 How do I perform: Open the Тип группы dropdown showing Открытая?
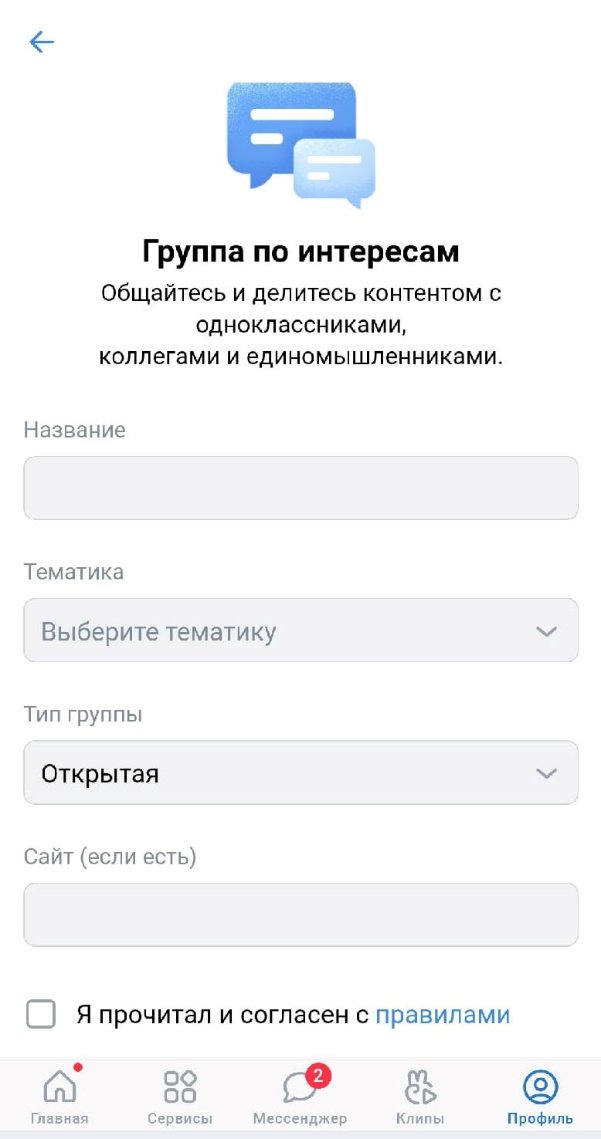(300, 773)
